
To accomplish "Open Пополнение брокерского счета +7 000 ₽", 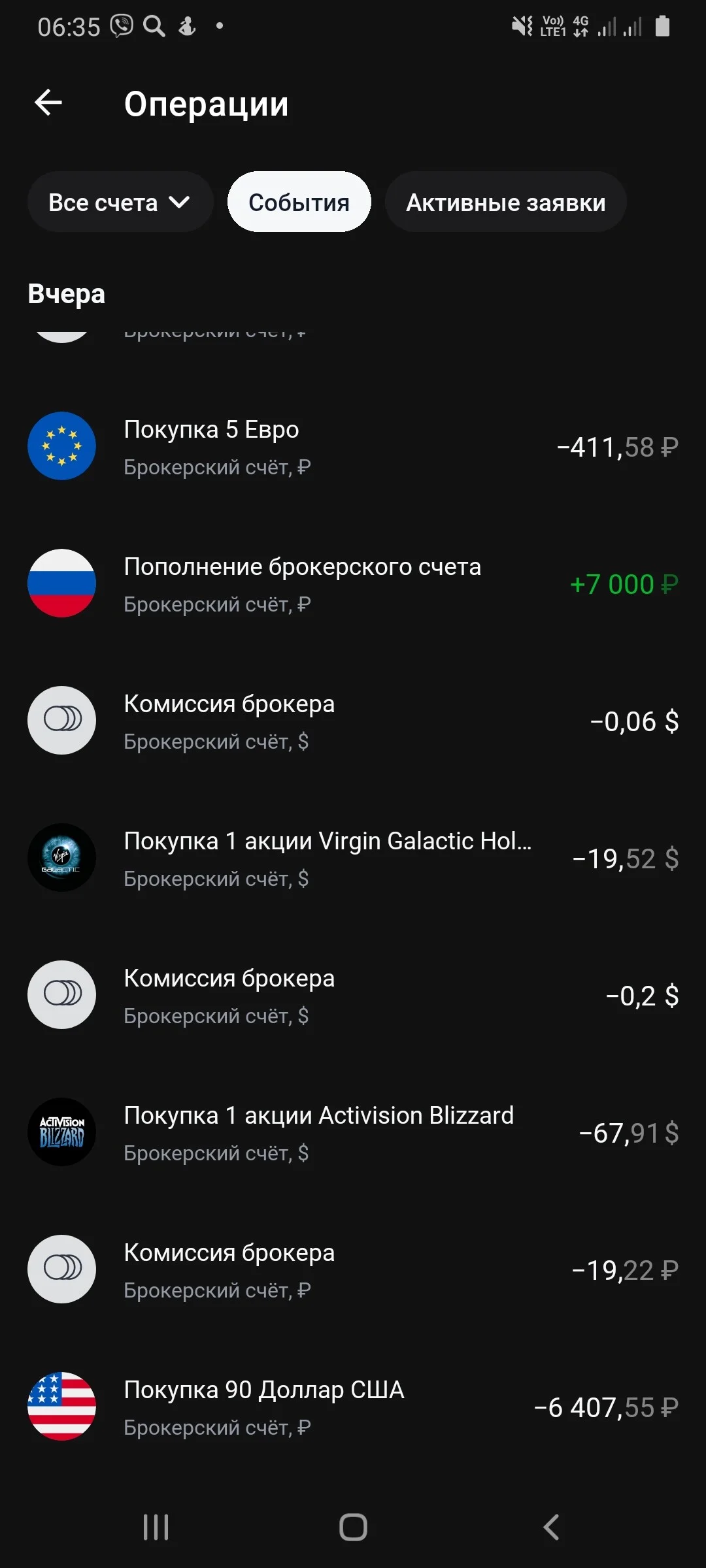I will 353,584.
